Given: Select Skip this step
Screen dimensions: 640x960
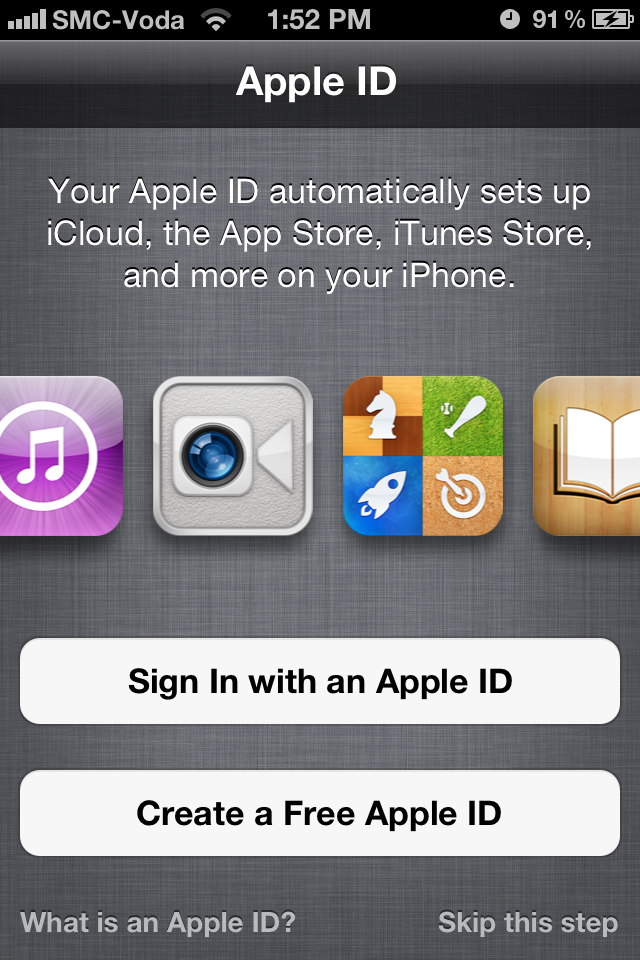Looking at the screenshot, I should pos(527,922).
